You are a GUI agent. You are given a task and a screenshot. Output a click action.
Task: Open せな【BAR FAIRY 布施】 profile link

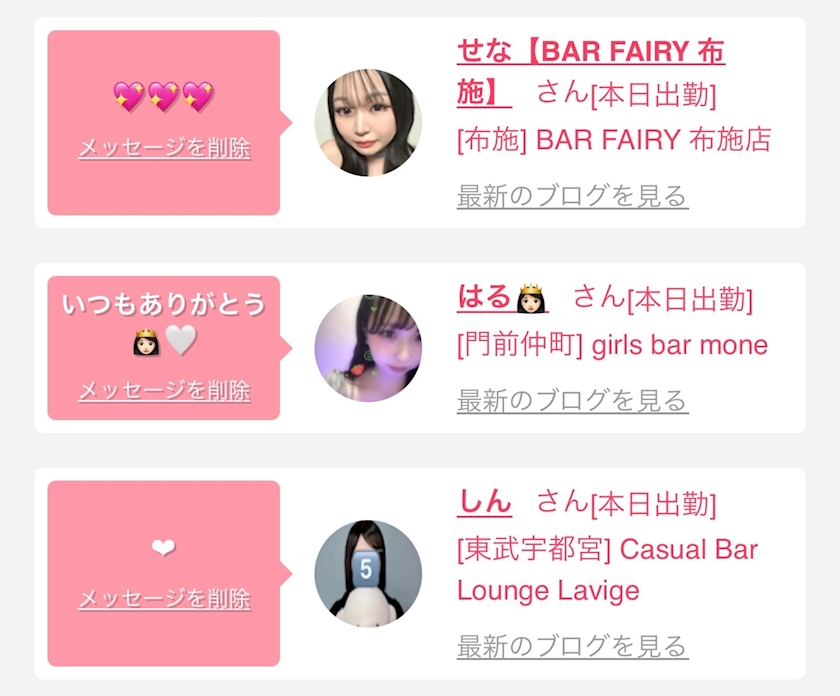[x=590, y=52]
